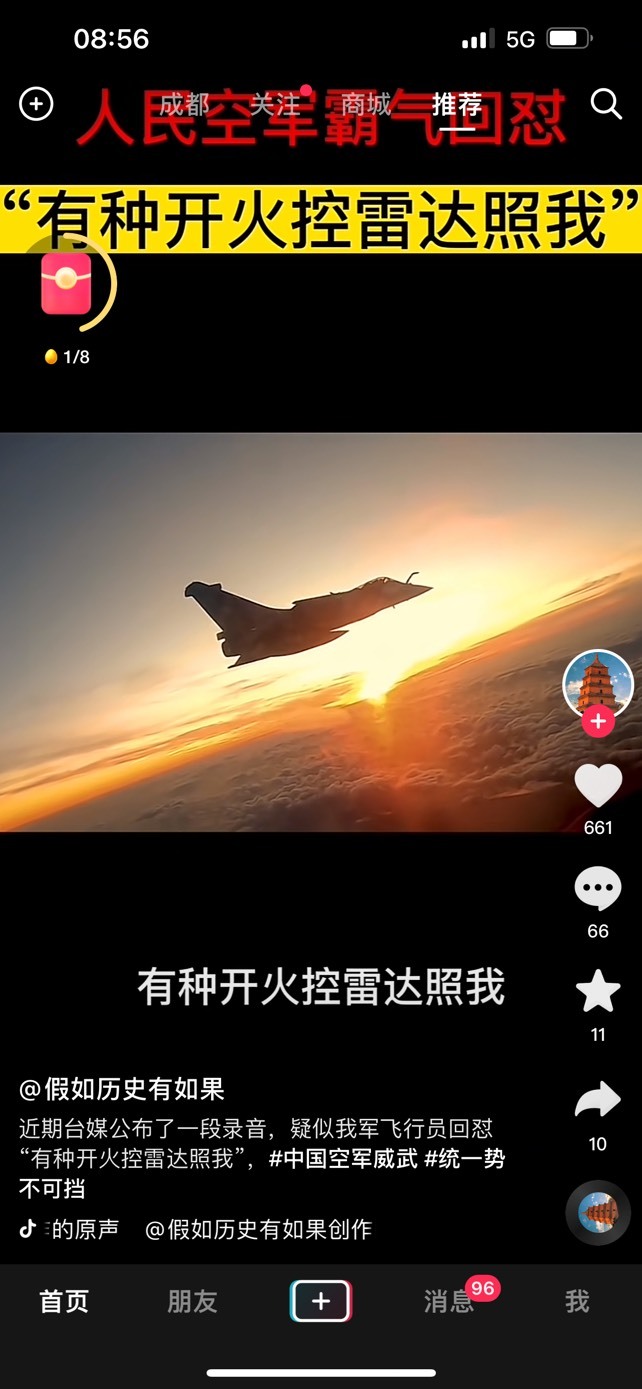Create a new video with the plus button
The height and width of the screenshot is (1389, 642).
point(321,1301)
